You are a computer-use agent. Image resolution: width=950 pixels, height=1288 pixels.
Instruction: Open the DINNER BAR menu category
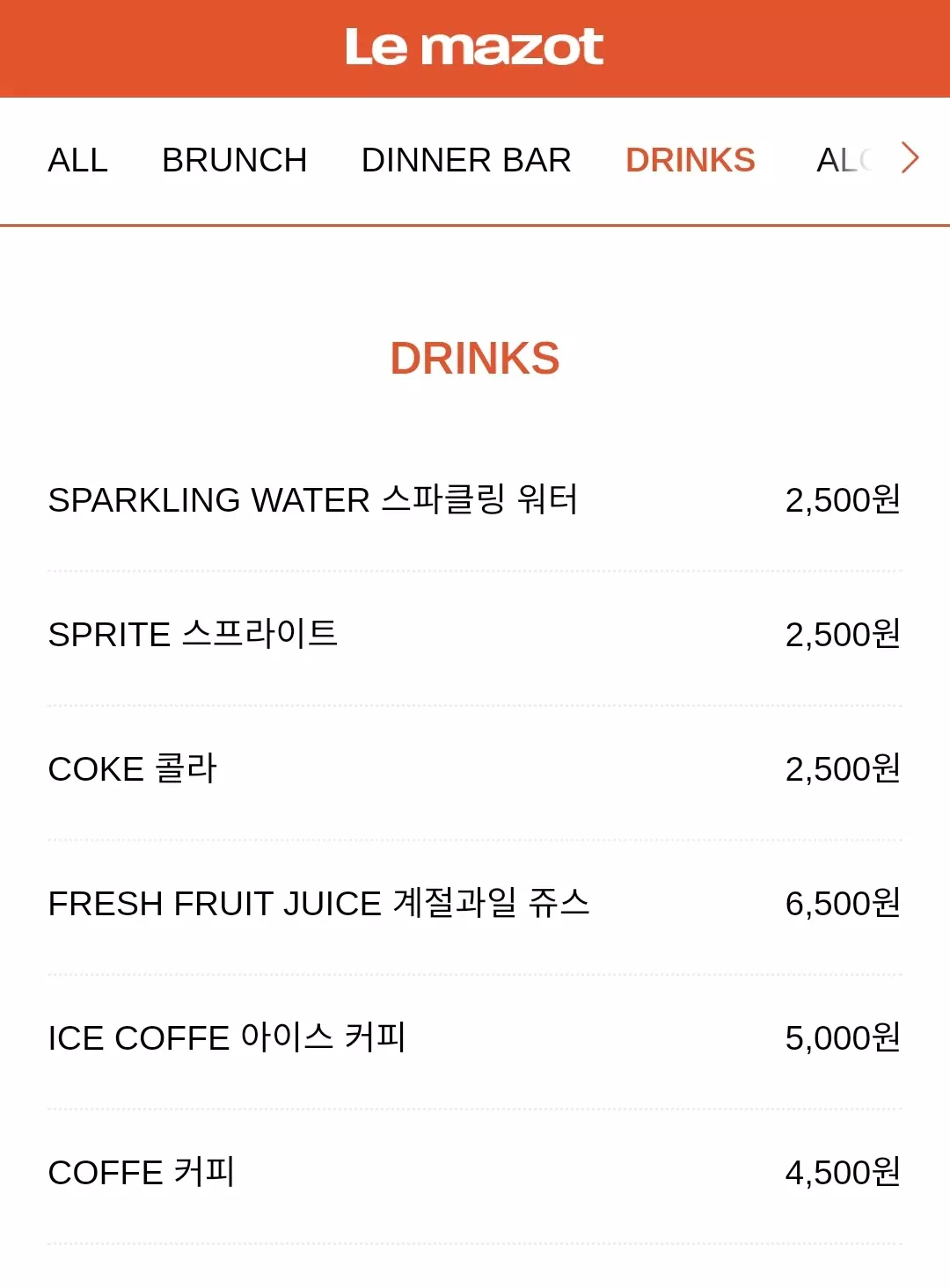coord(466,161)
